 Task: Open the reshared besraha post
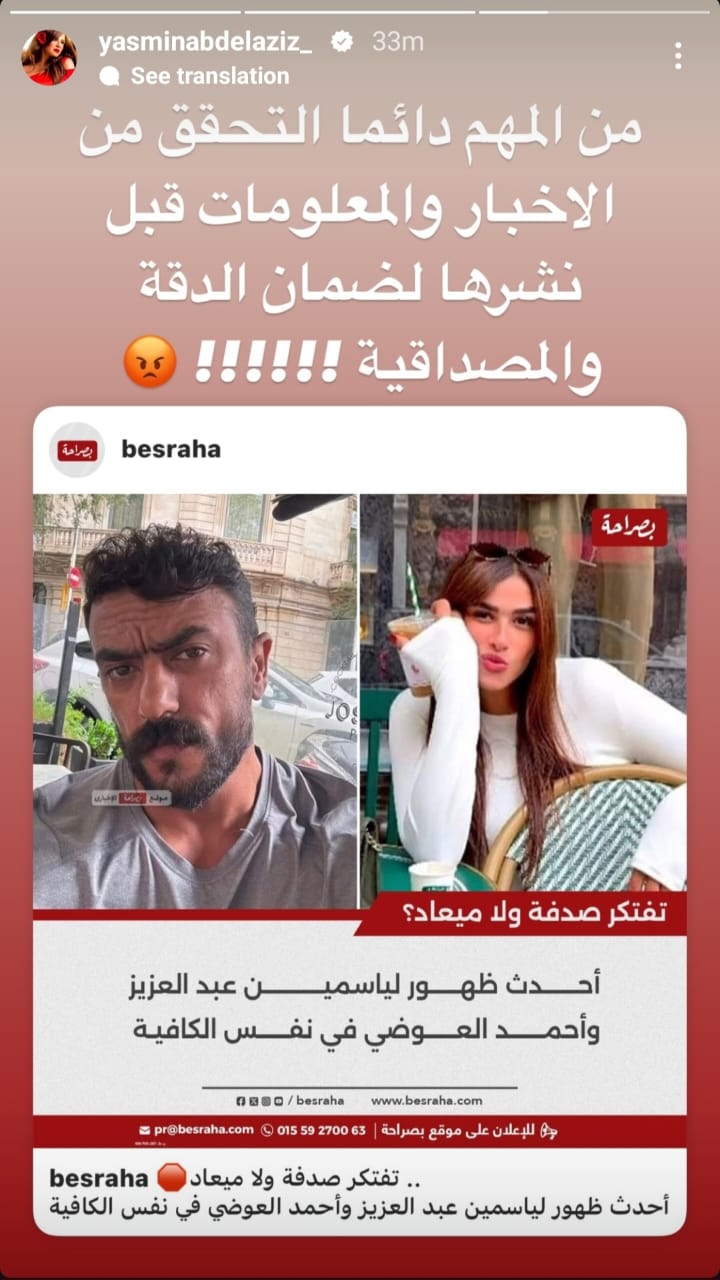[360, 820]
